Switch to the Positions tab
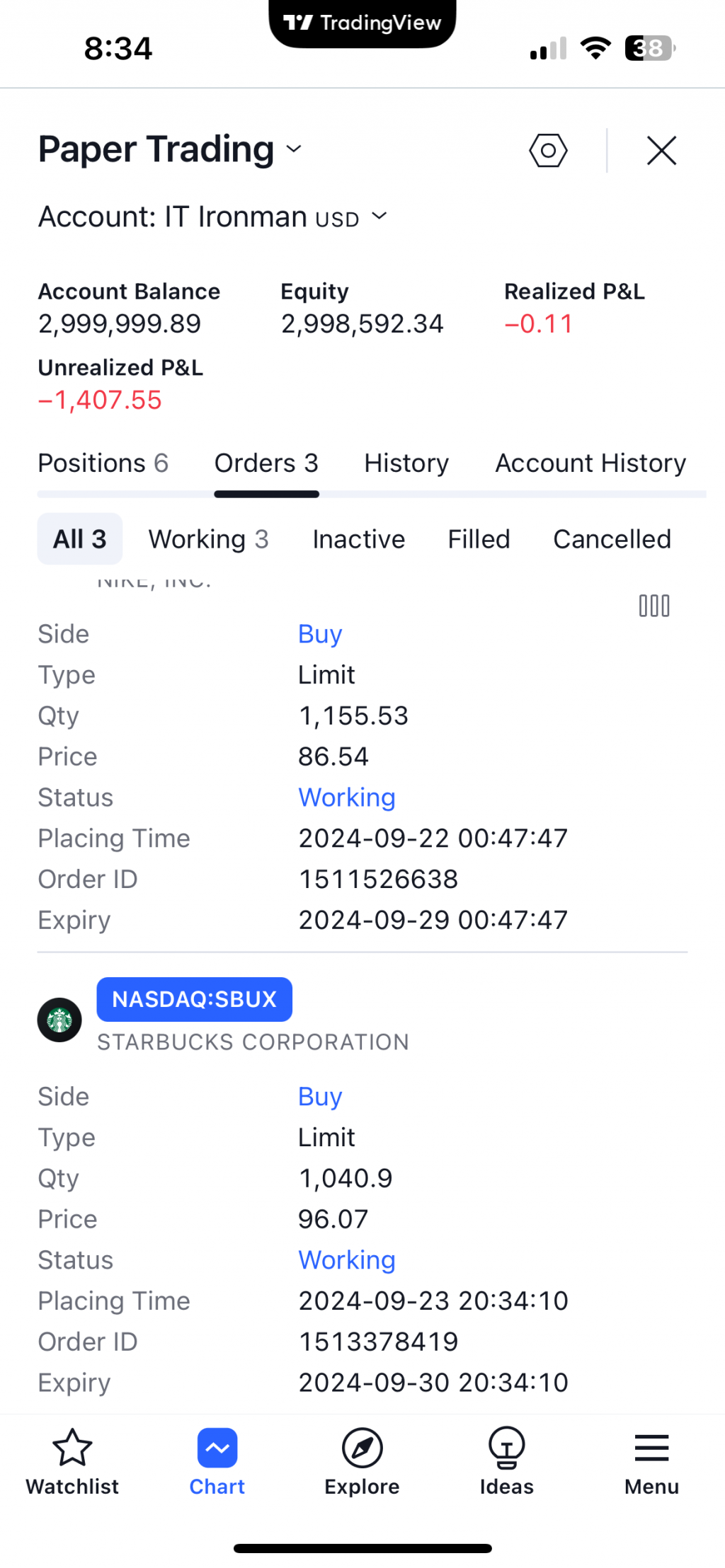 tap(103, 463)
